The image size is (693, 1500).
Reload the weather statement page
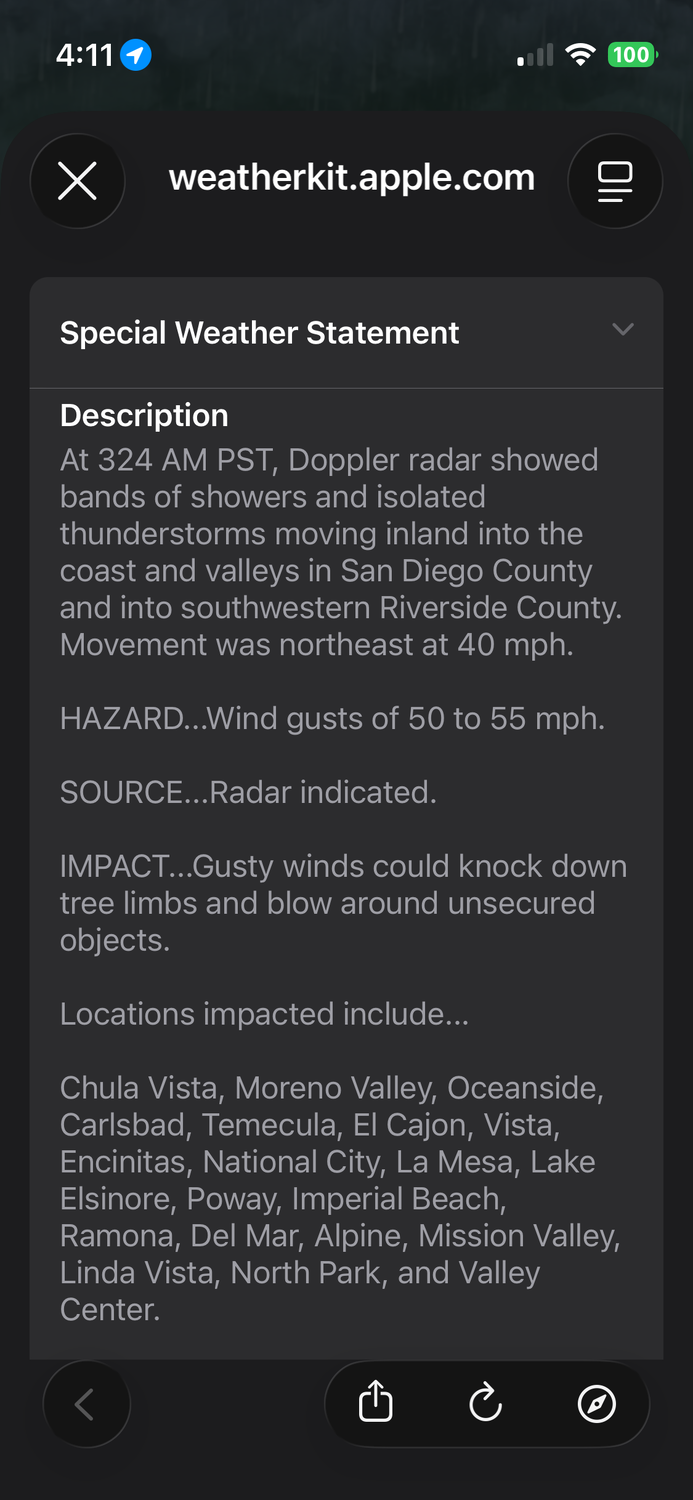(485, 1403)
